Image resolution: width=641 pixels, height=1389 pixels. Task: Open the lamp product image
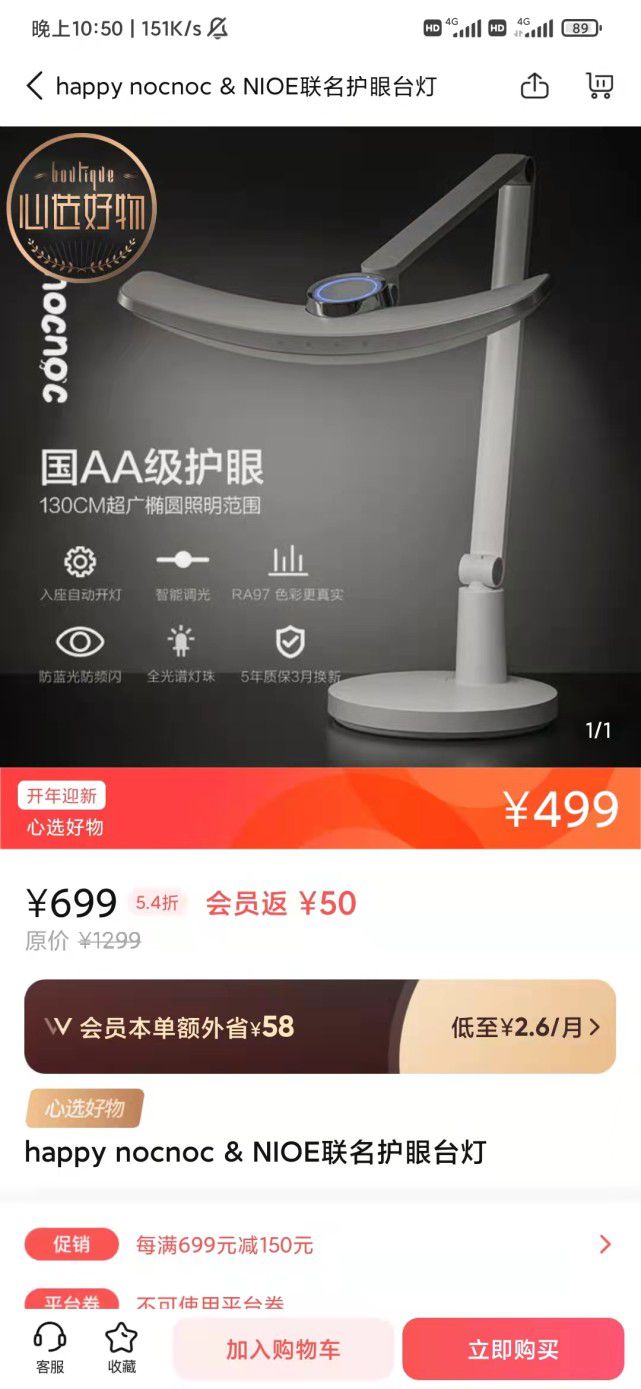pyautogui.click(x=320, y=445)
